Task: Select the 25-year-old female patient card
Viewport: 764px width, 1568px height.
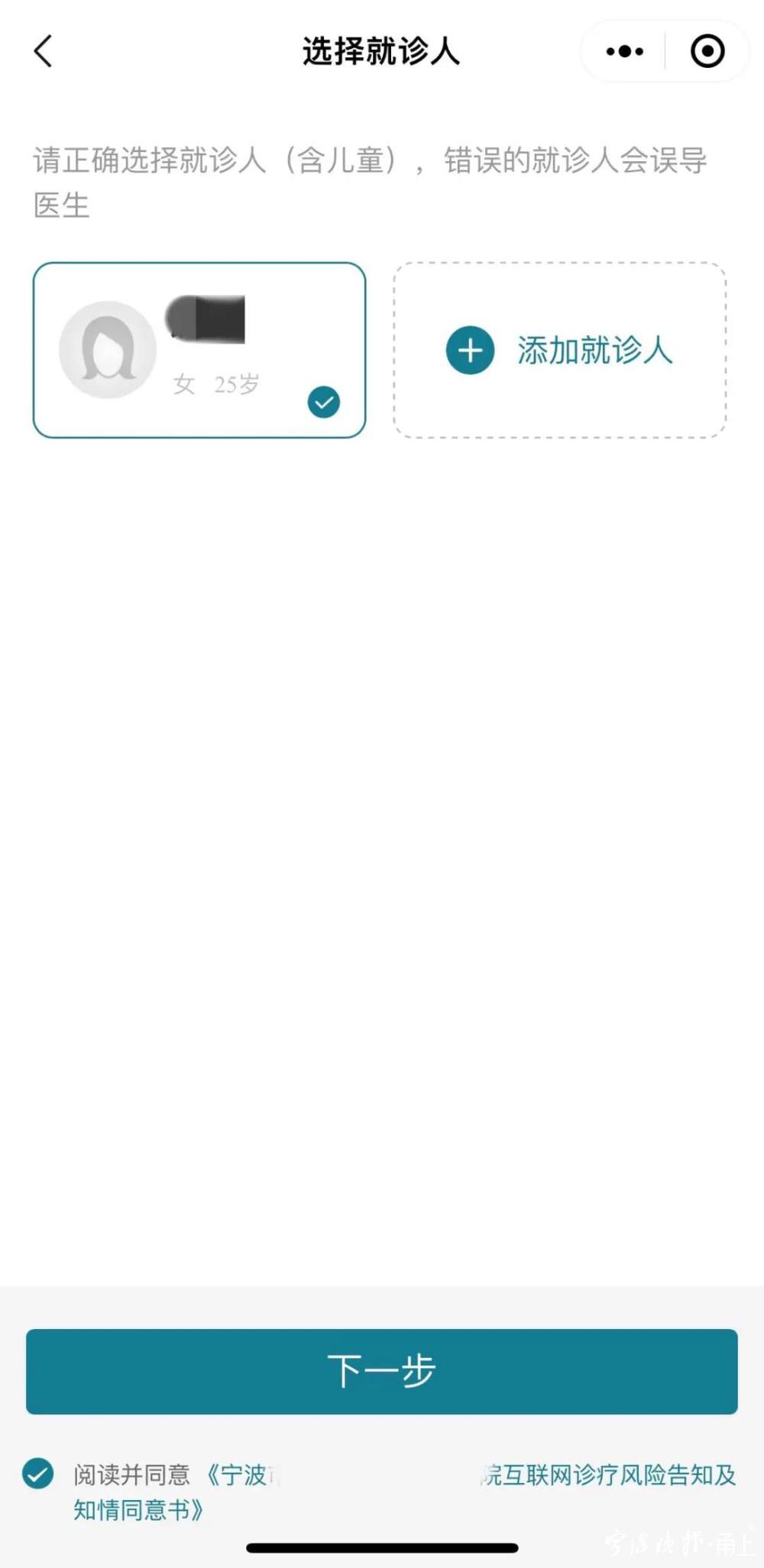Action: click(199, 350)
